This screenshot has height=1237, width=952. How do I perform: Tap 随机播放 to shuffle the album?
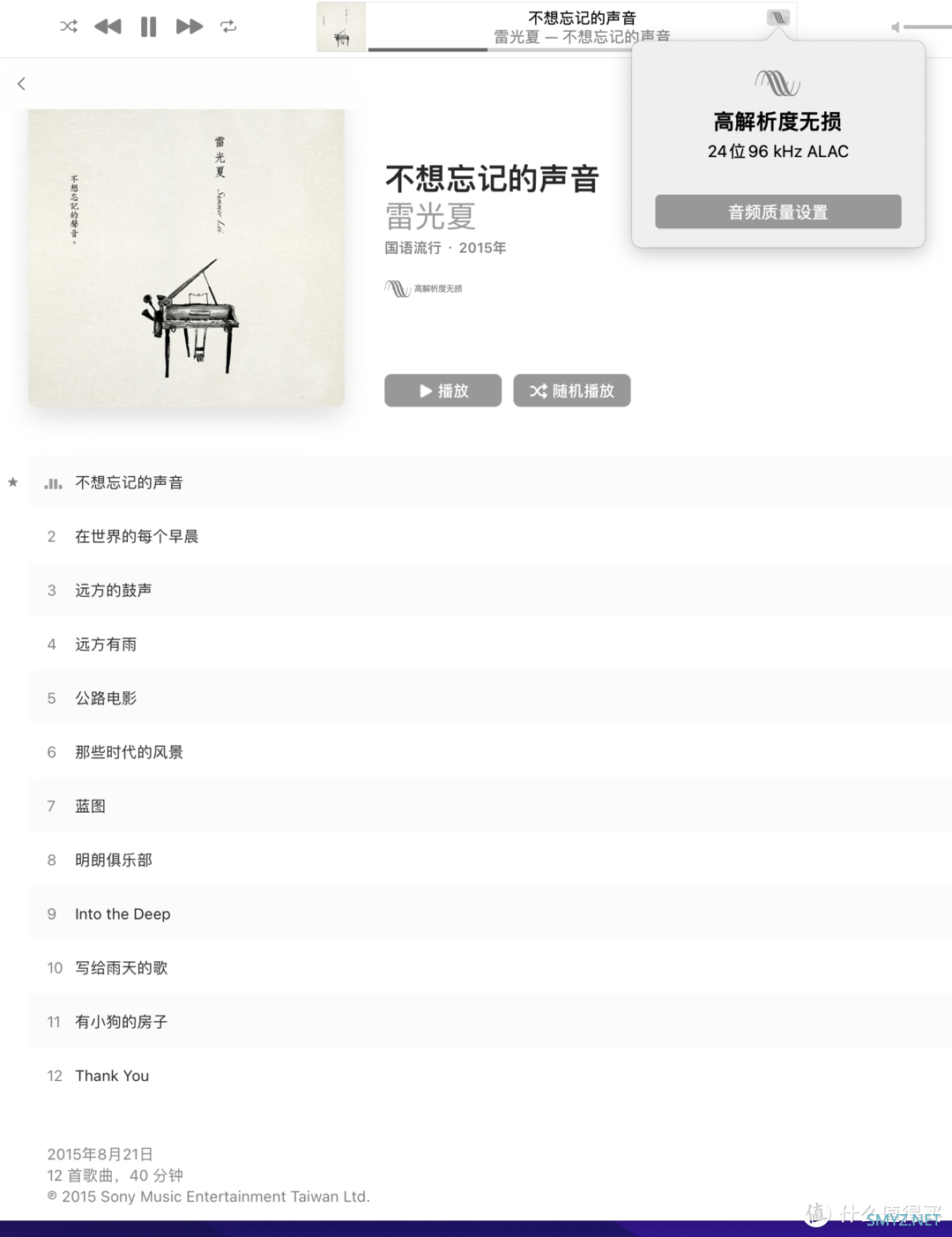pos(571,391)
